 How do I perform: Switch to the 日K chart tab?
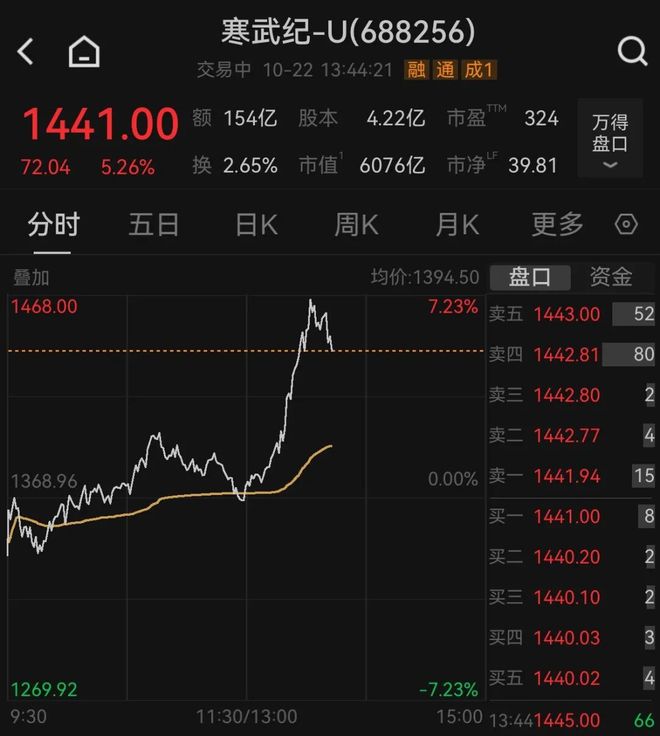click(256, 224)
